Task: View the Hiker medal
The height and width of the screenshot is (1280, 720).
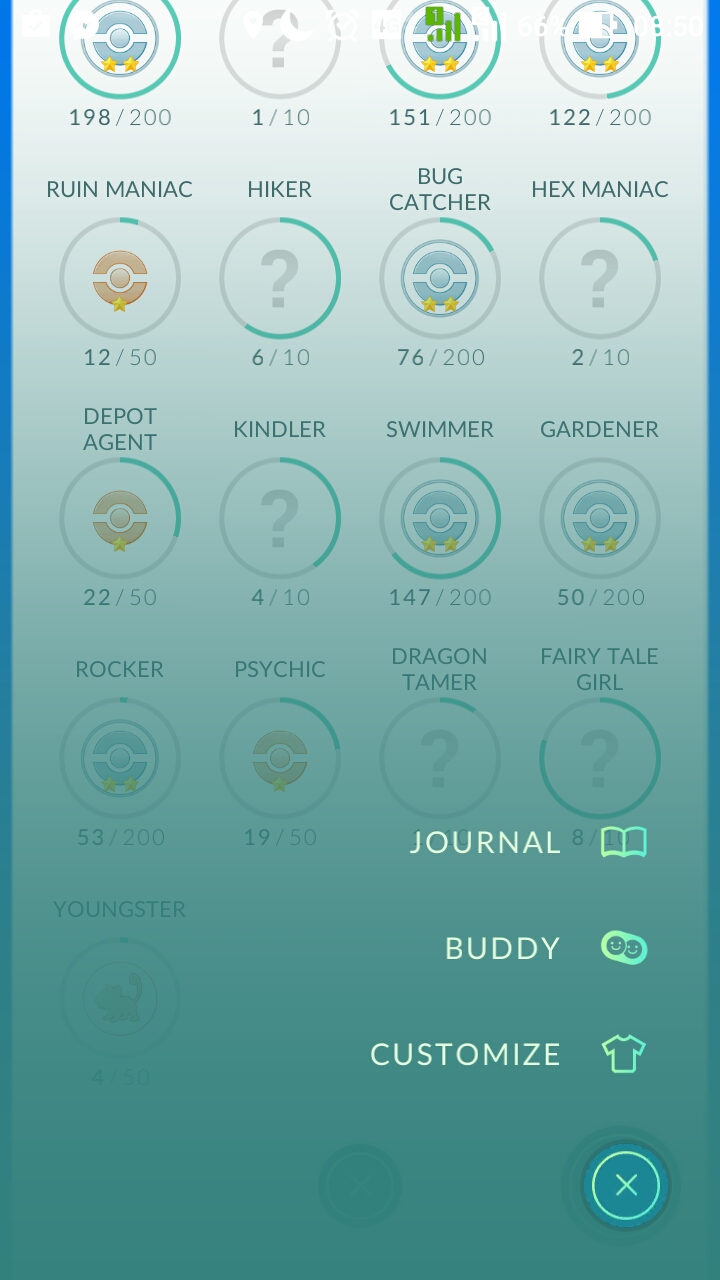Action: [280, 278]
